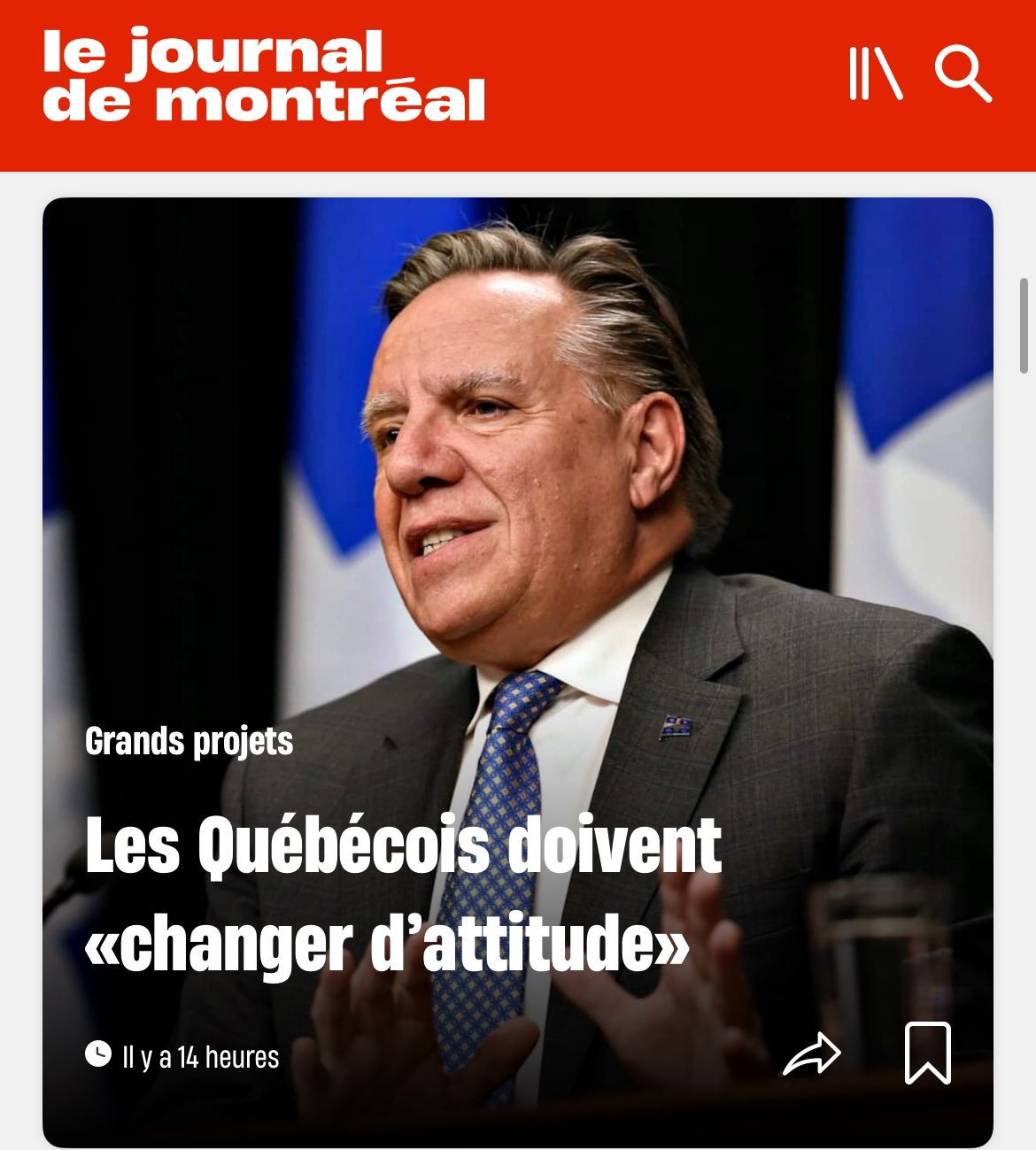Open the Les Québécois doivent article card
The width and height of the screenshot is (1036, 1150).
(403, 892)
